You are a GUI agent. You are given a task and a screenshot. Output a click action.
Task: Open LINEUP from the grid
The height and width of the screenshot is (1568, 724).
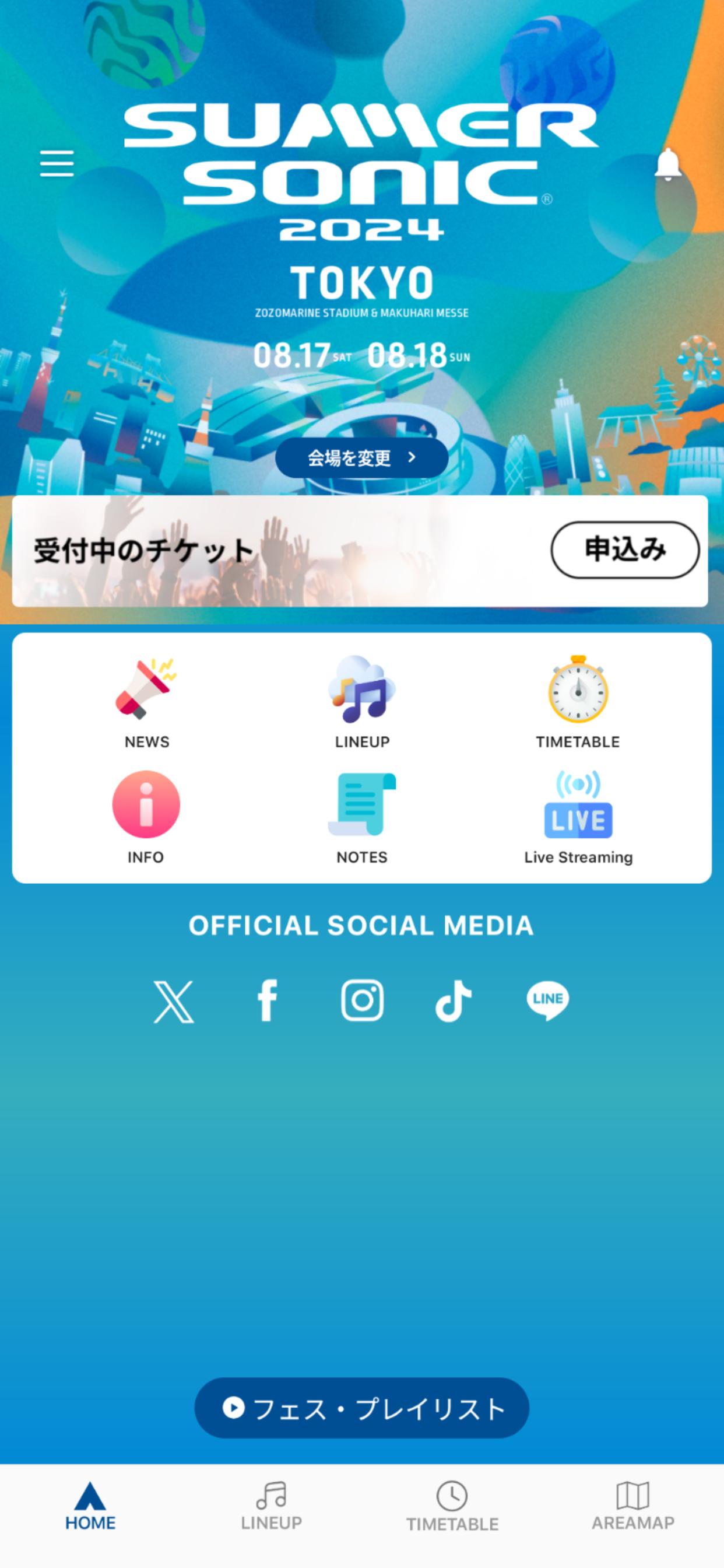[362, 701]
